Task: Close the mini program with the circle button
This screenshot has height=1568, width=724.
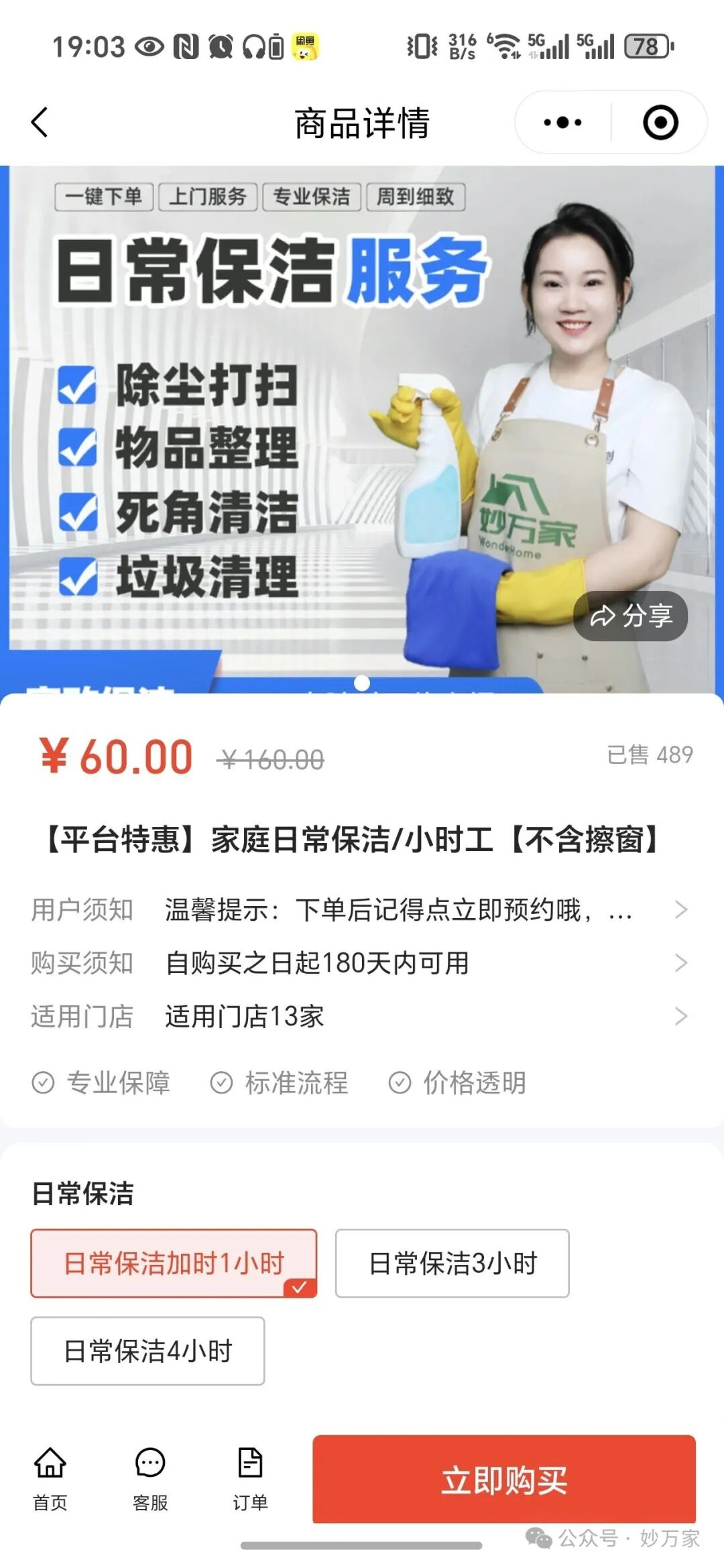Action: (x=660, y=123)
